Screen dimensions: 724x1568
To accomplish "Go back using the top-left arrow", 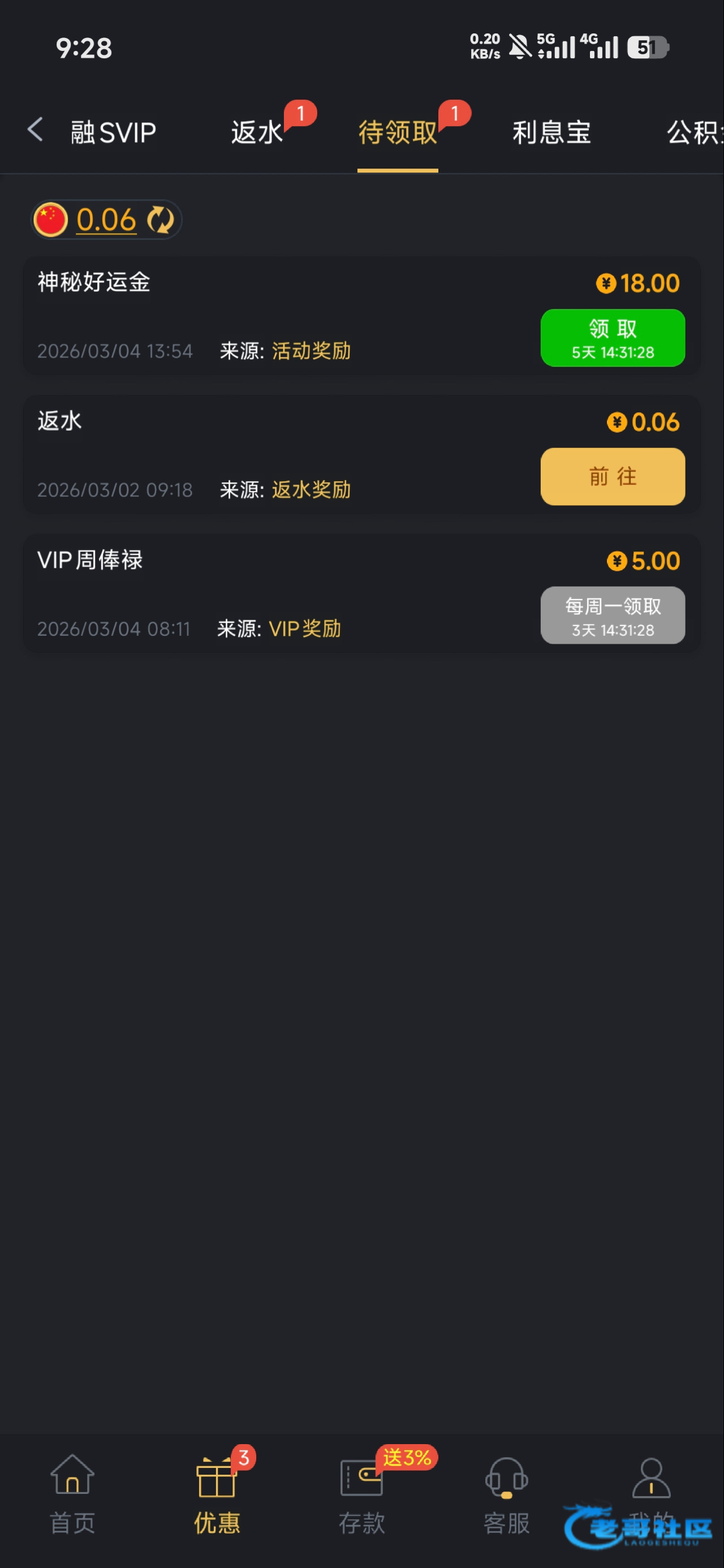I will click(35, 130).
